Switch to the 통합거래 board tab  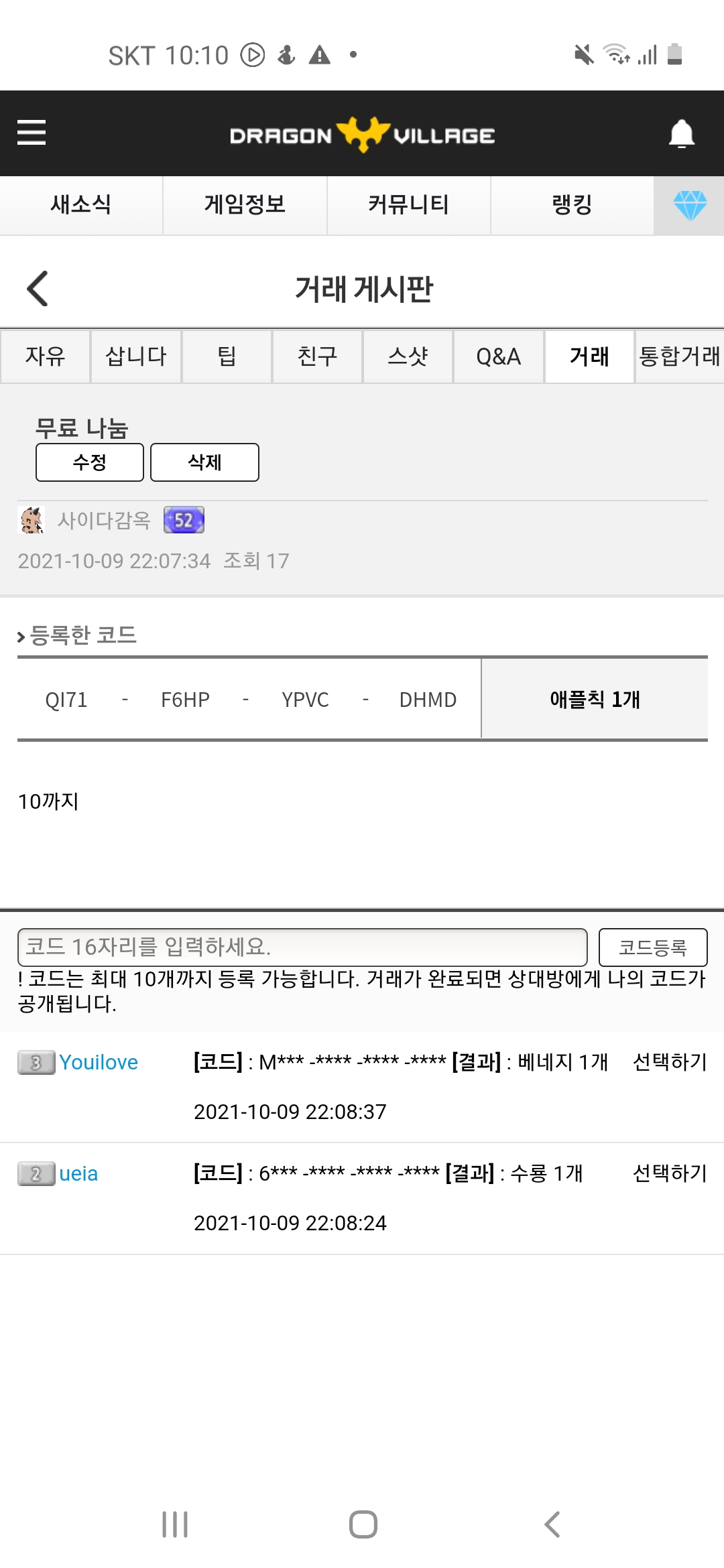coord(679,356)
